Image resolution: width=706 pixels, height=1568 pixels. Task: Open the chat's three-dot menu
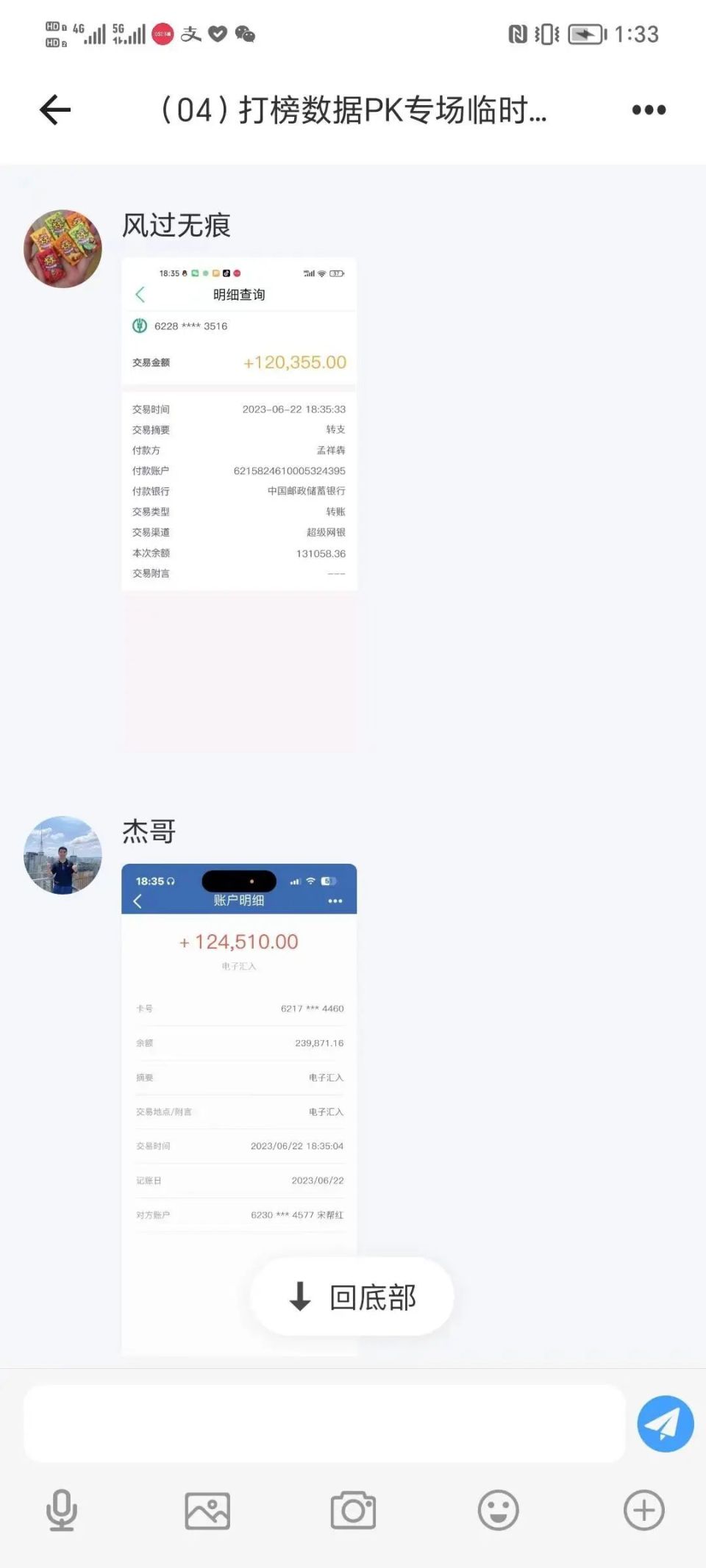tap(649, 110)
